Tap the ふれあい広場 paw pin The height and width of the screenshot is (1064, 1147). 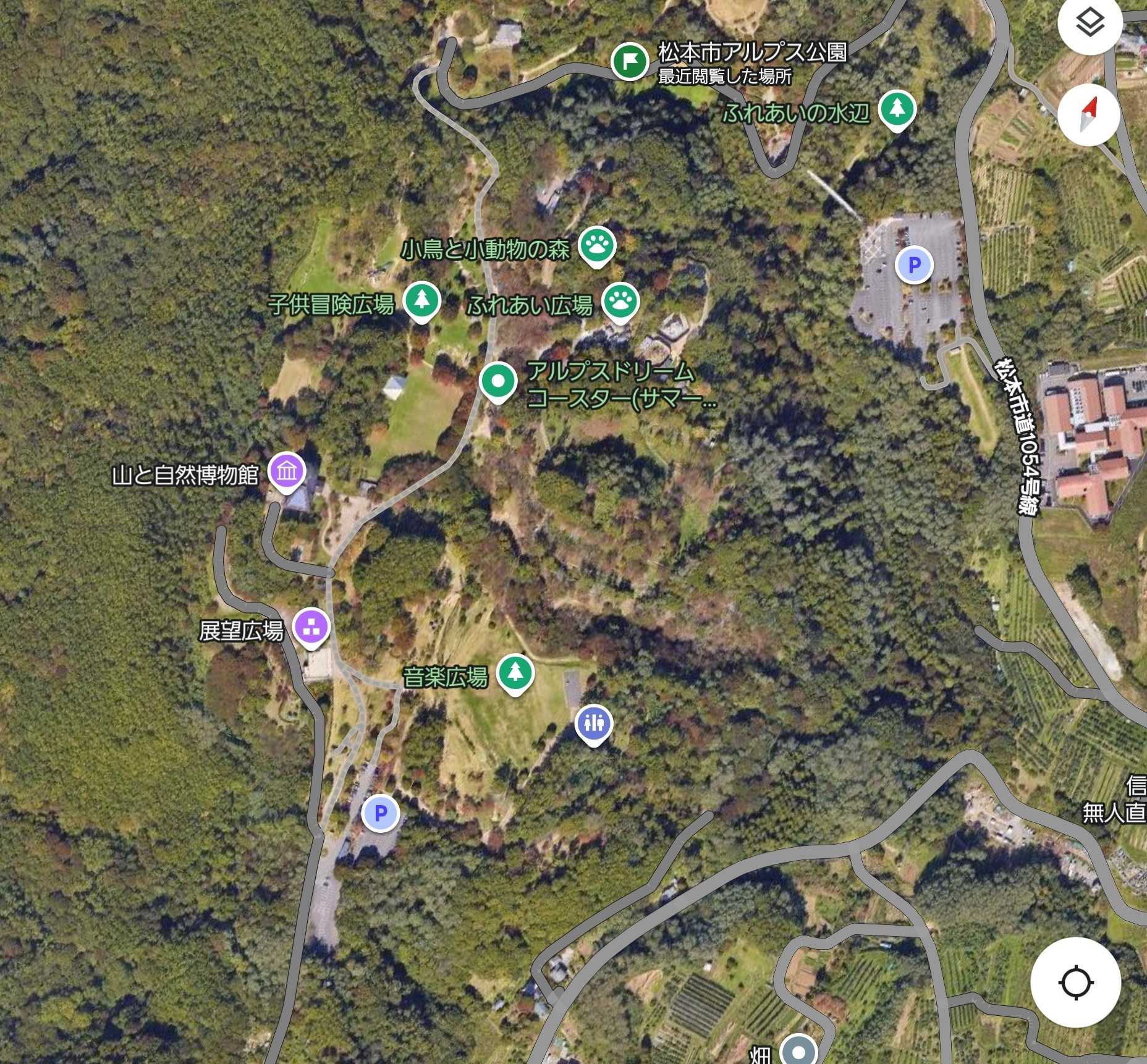pyautogui.click(x=620, y=303)
